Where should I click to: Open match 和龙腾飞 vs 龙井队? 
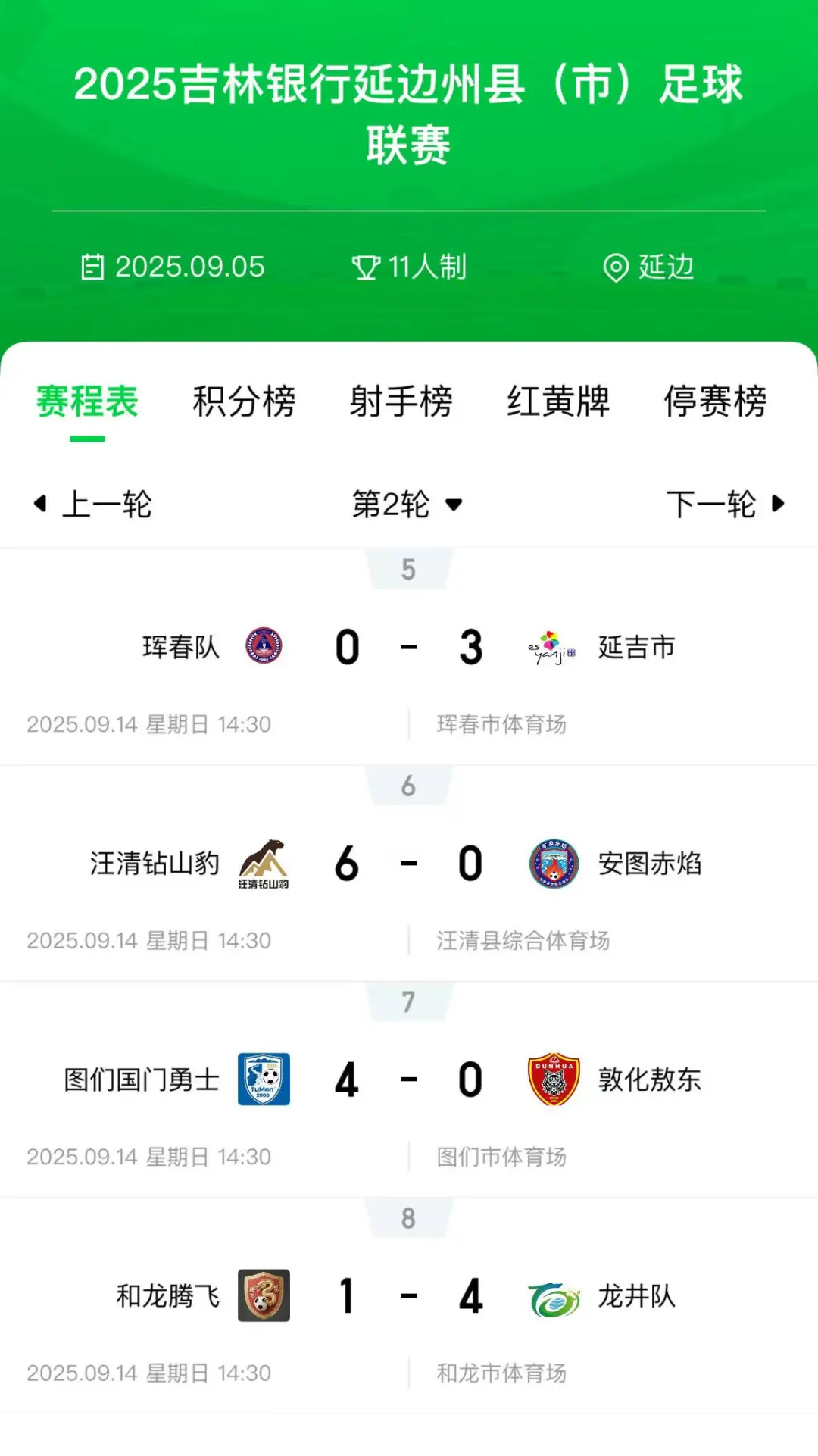[409, 1306]
